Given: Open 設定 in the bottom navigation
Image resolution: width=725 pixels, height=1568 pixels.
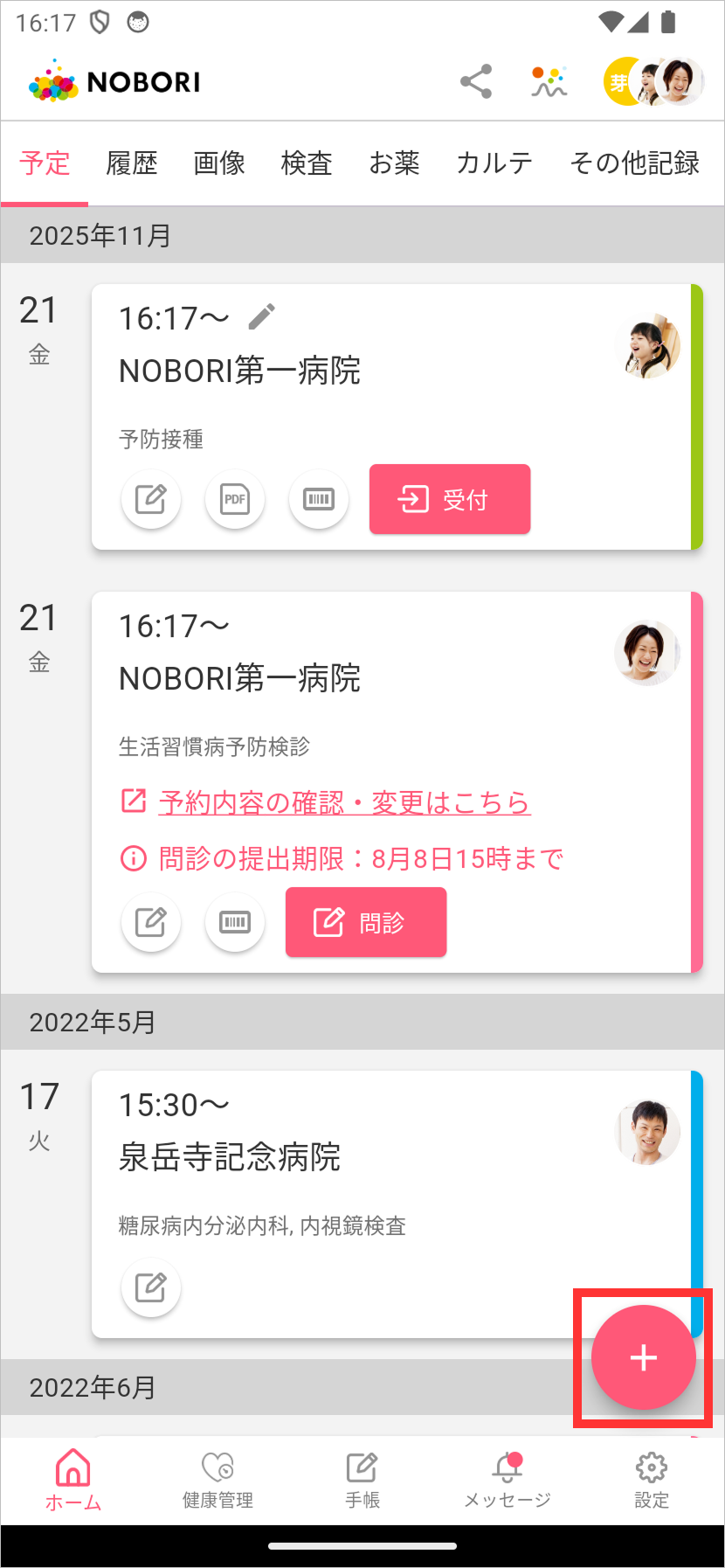Looking at the screenshot, I should pos(652,1479).
